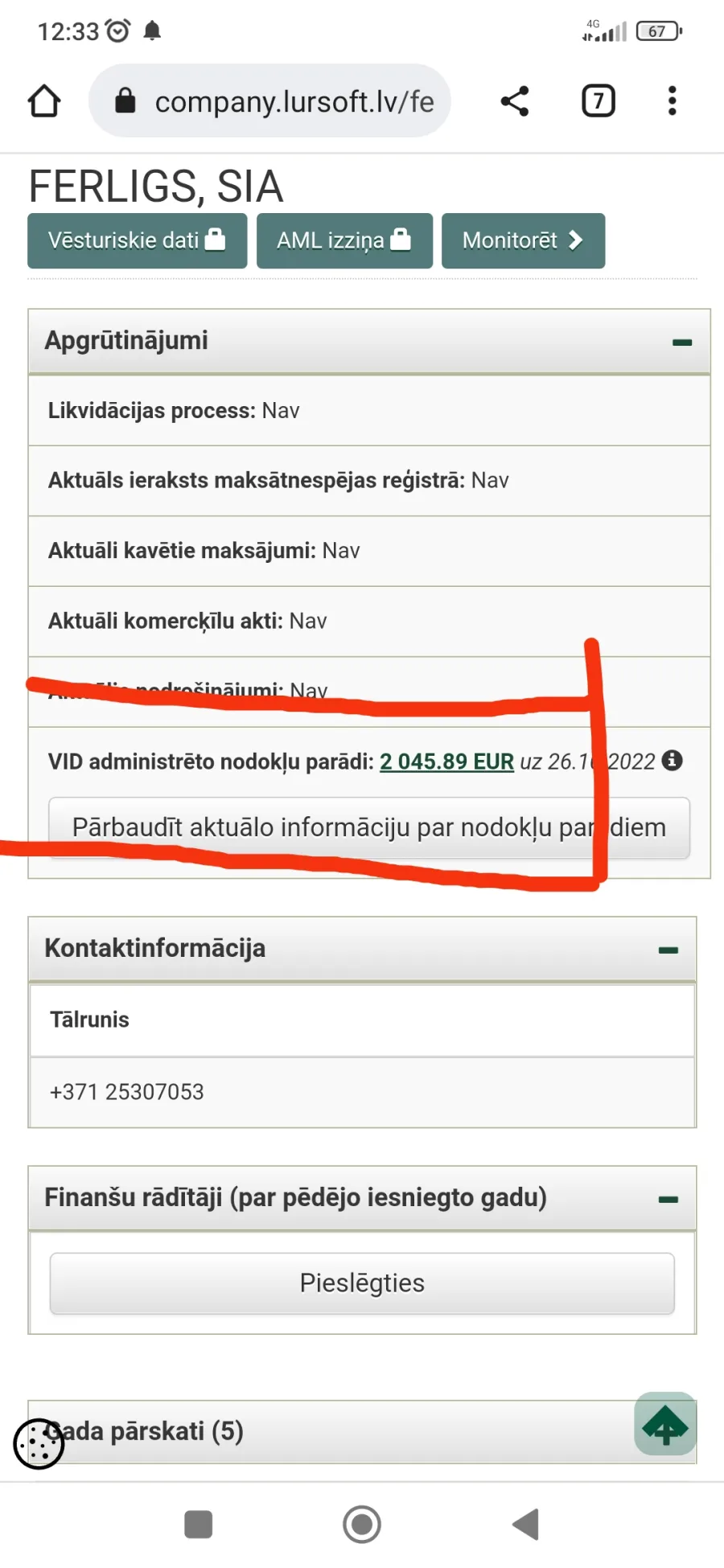Open recent apps from navigation bar
This screenshot has height=1568, width=724.
[x=198, y=1524]
